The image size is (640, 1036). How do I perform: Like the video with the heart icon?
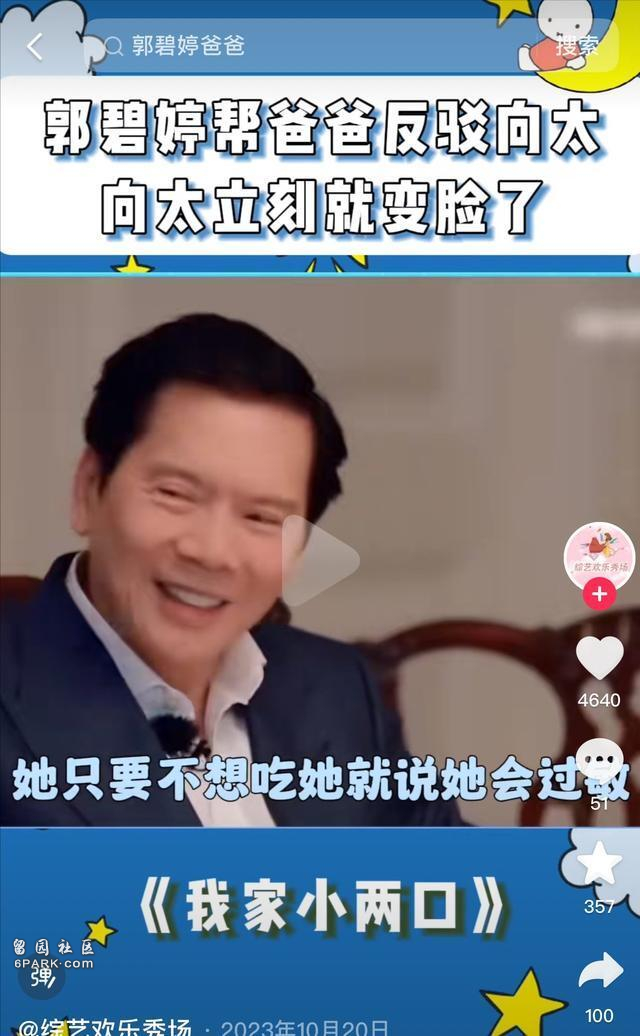599,658
